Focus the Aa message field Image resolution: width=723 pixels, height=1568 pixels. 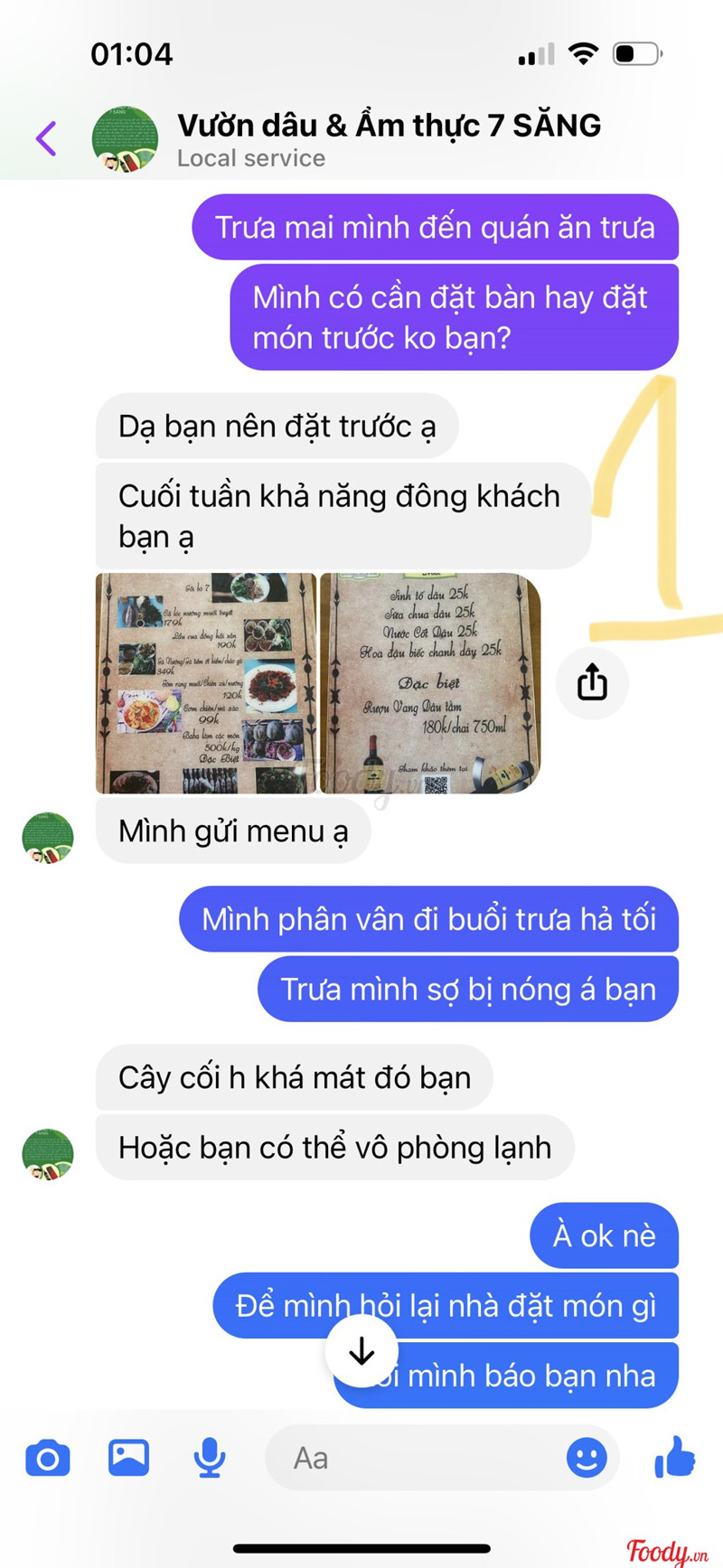click(x=416, y=1458)
